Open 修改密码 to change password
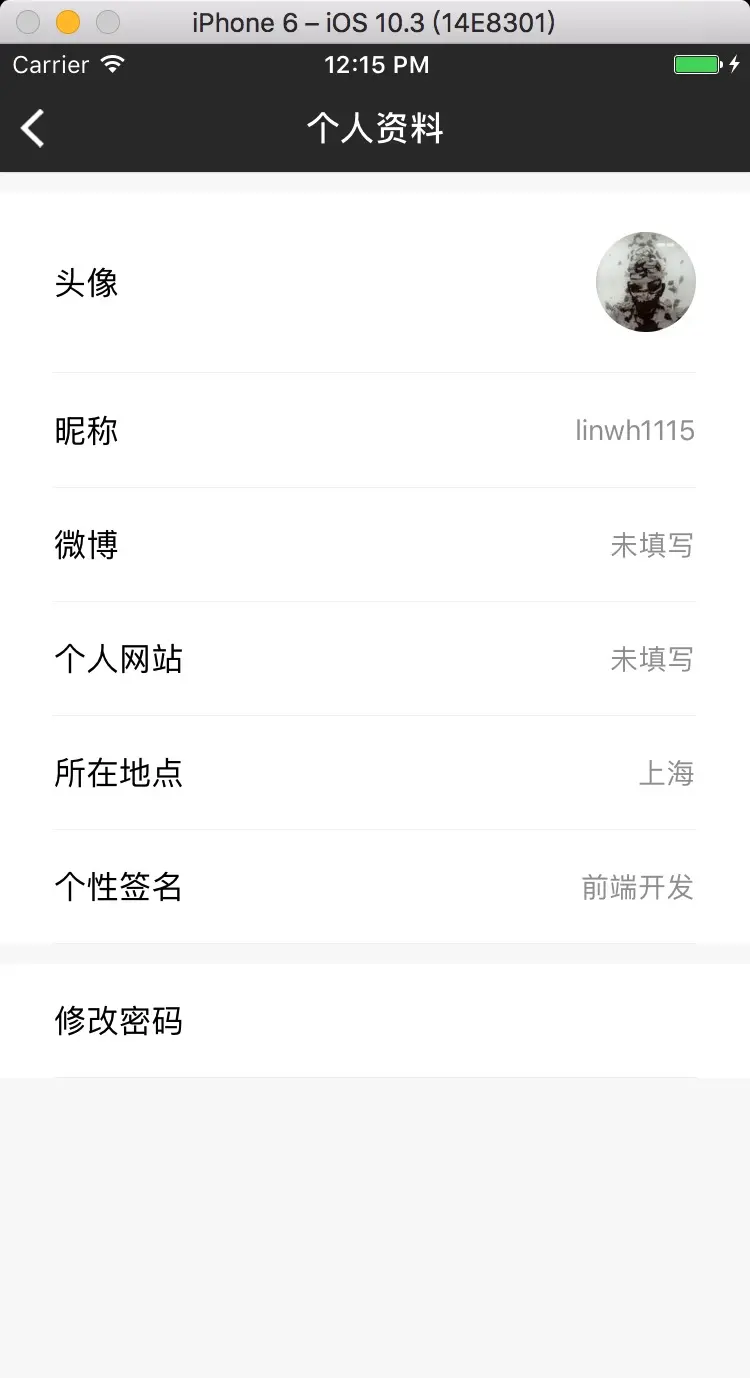Screen dimensions: 750x1378 pyautogui.click(x=374, y=1021)
